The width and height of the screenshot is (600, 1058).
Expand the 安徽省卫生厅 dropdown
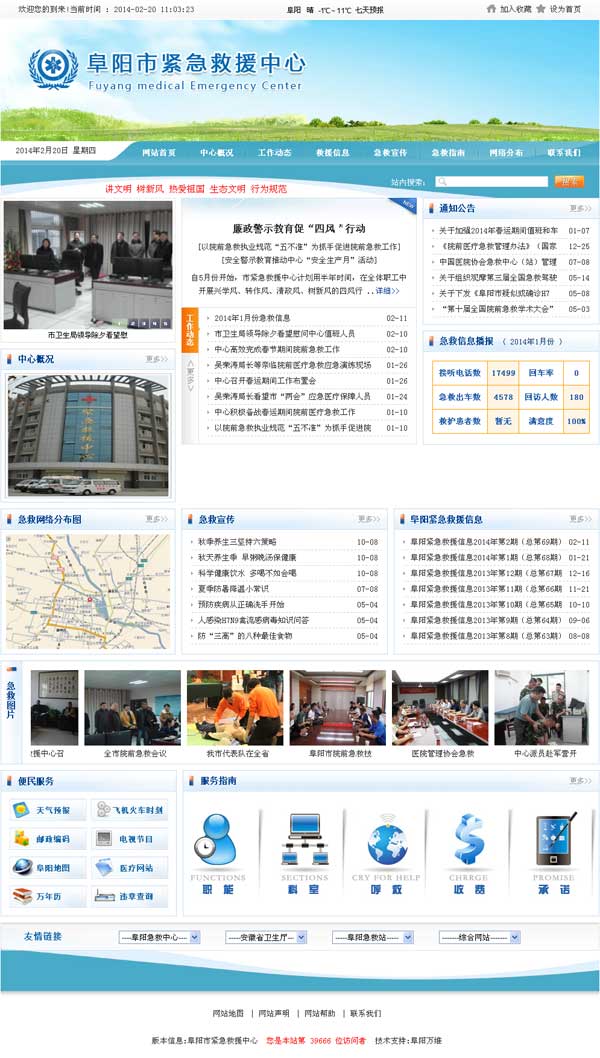tap(266, 937)
